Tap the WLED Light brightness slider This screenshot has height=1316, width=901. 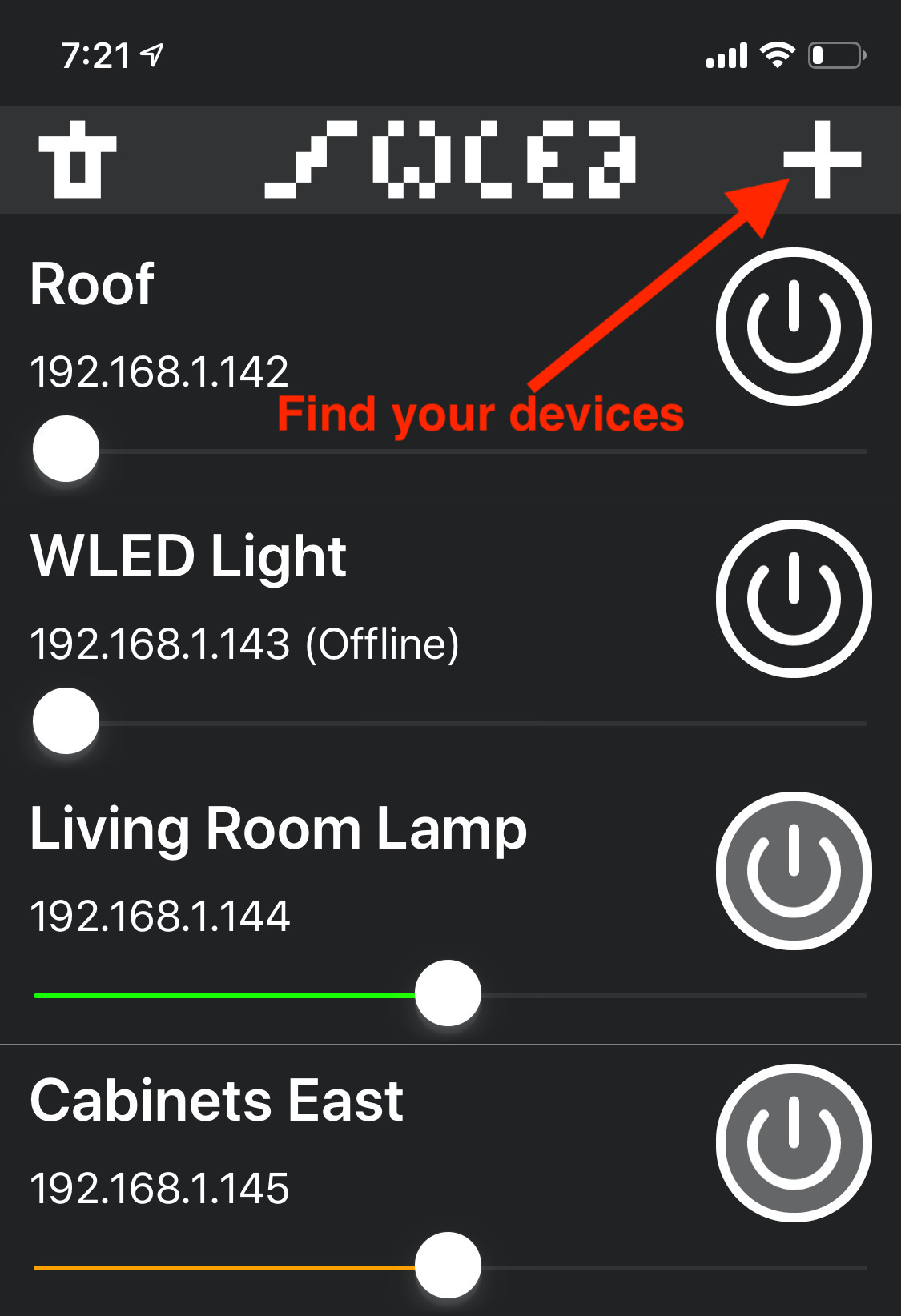click(481, 724)
